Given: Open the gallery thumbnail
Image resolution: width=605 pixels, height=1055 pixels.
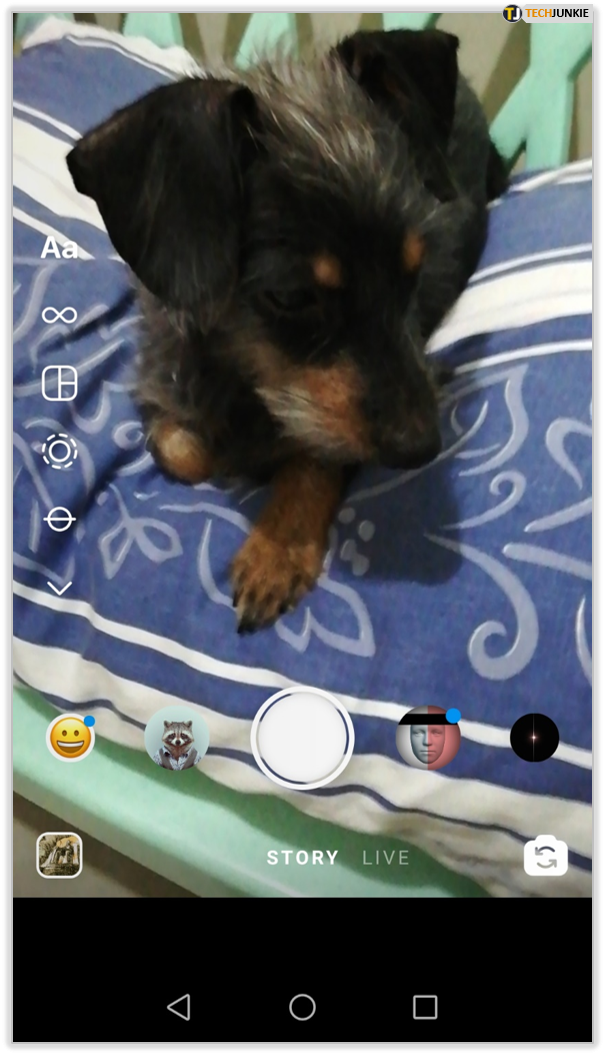Looking at the screenshot, I should coord(59,855).
